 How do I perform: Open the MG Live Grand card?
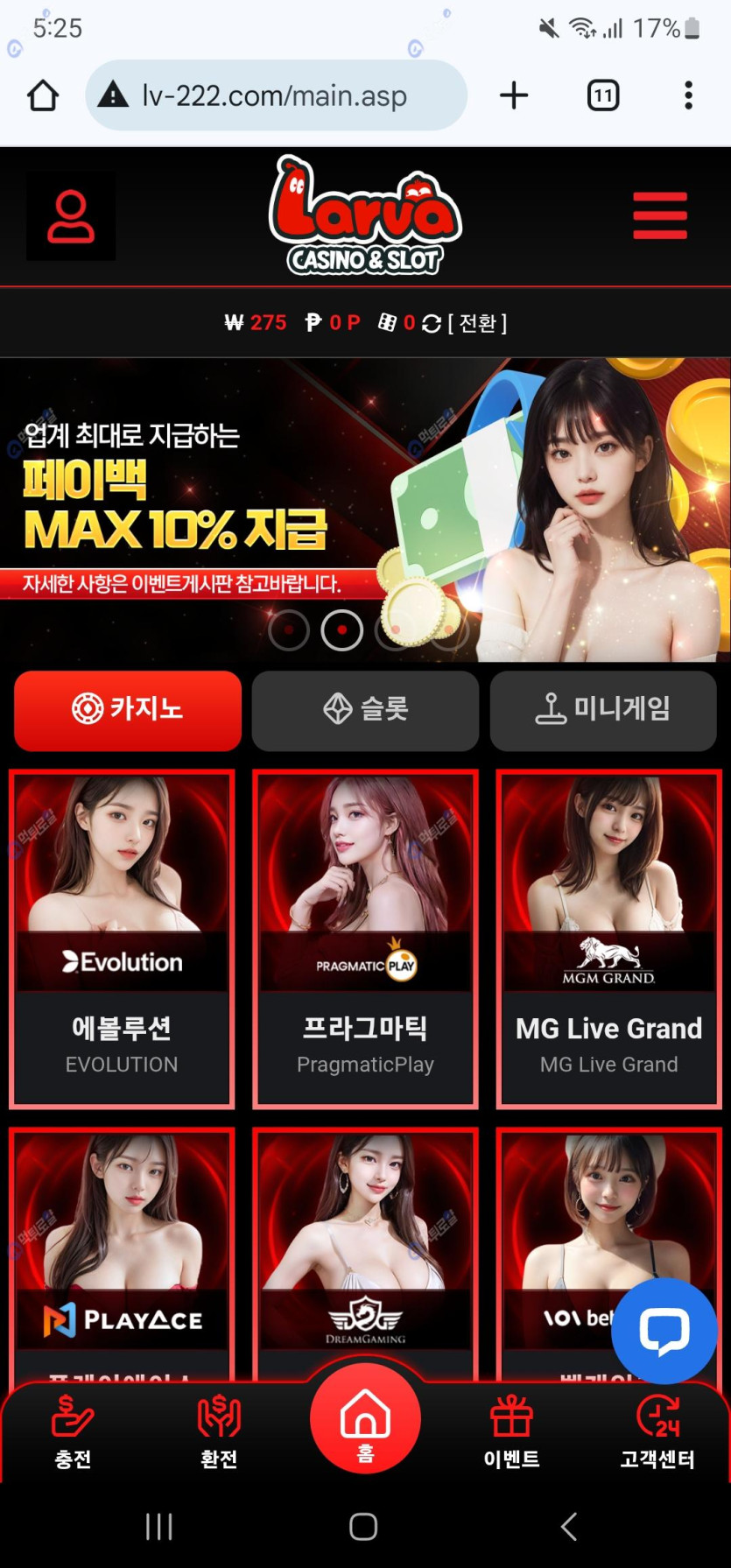pyautogui.click(x=608, y=939)
